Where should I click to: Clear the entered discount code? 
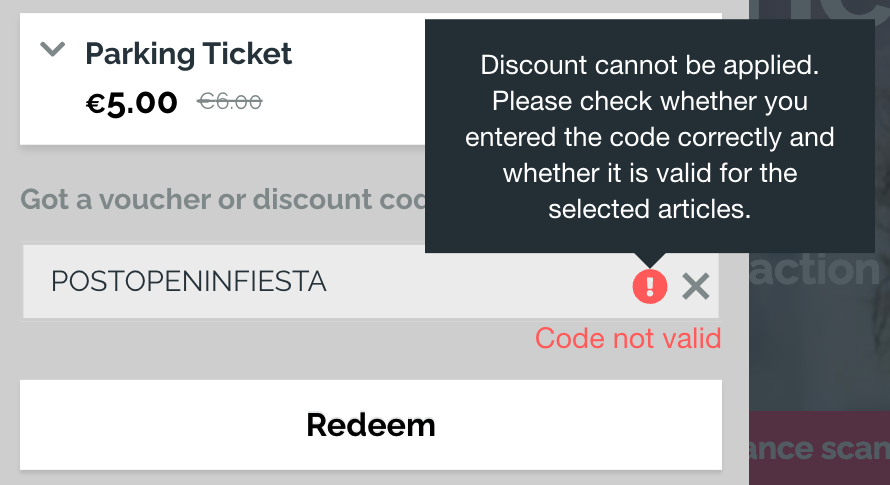tap(695, 287)
